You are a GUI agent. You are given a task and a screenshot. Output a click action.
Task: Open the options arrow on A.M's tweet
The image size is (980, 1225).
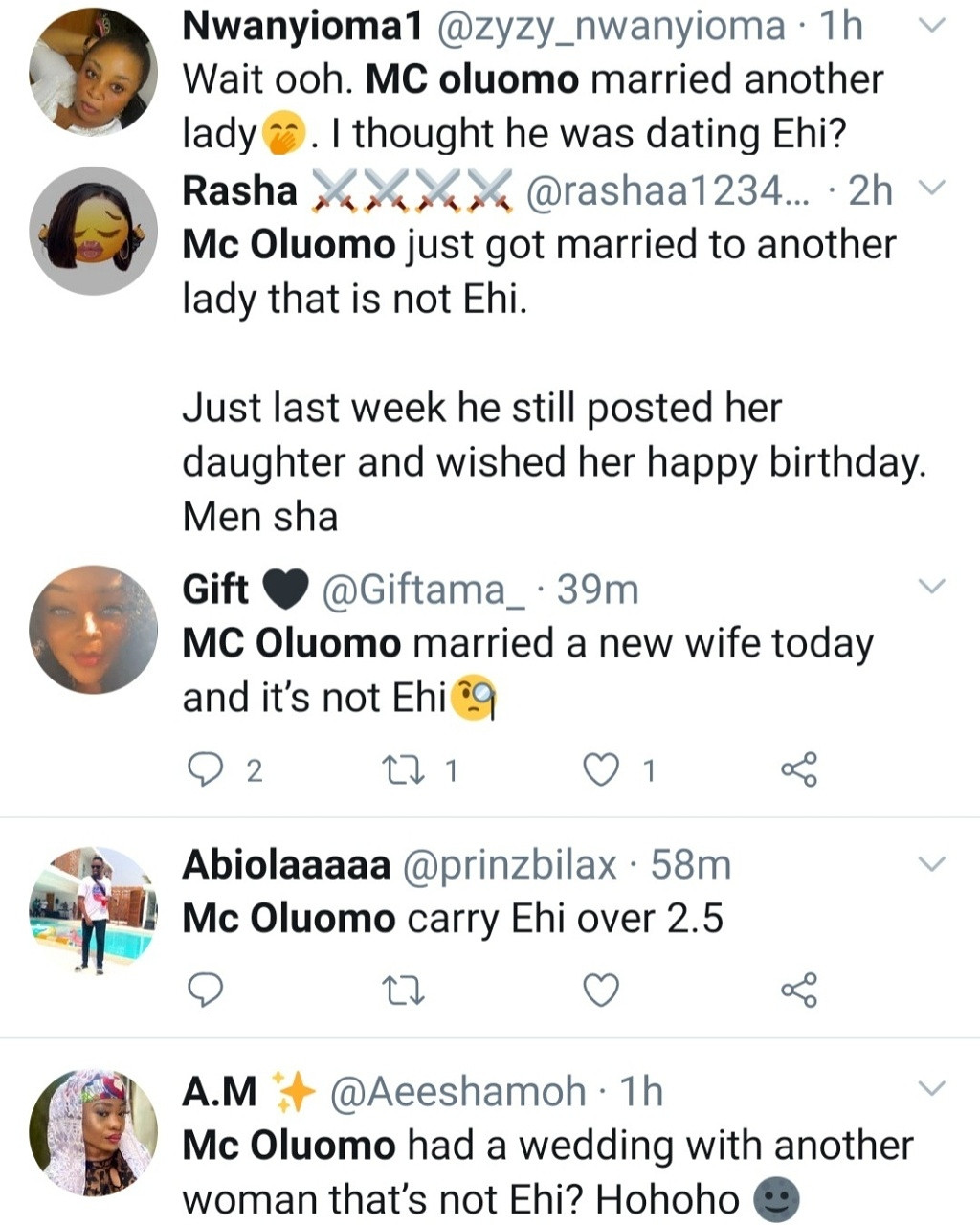click(931, 1089)
